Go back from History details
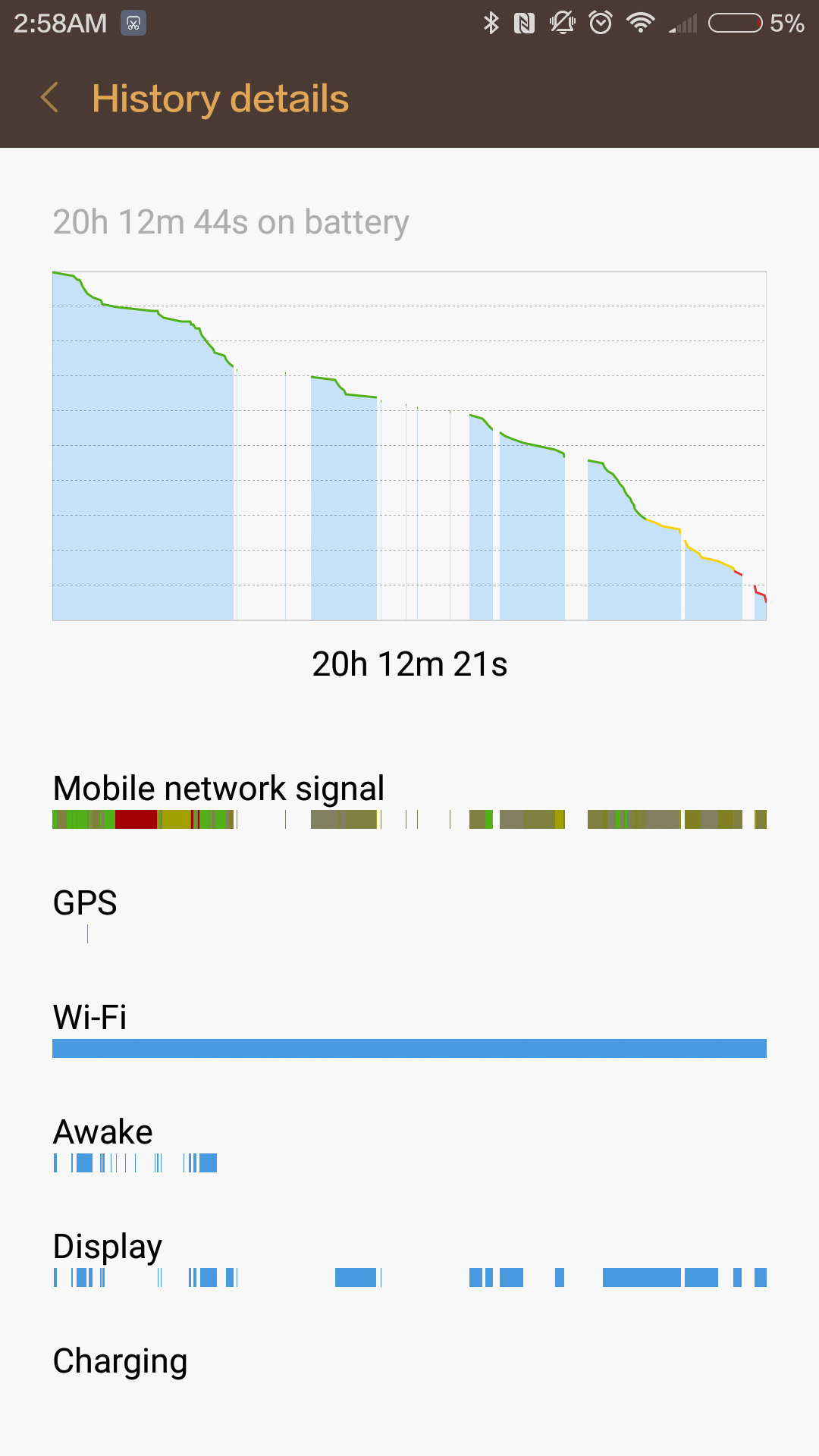Viewport: 819px width, 1456px height. pyautogui.click(x=50, y=99)
